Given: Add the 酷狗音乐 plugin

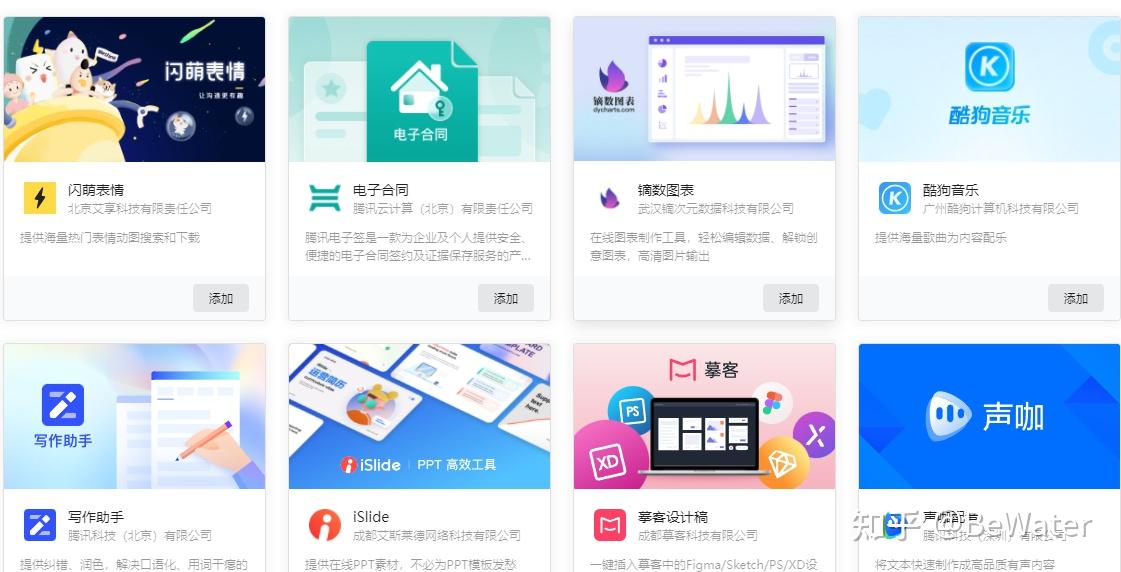Looking at the screenshot, I should pos(1075,298).
